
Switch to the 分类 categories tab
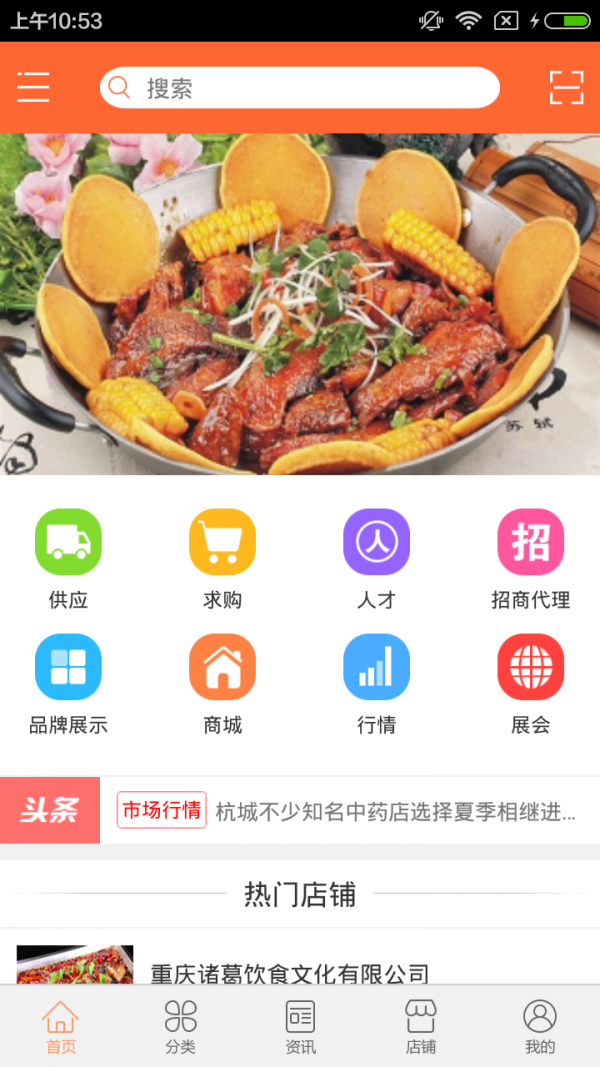click(180, 1026)
